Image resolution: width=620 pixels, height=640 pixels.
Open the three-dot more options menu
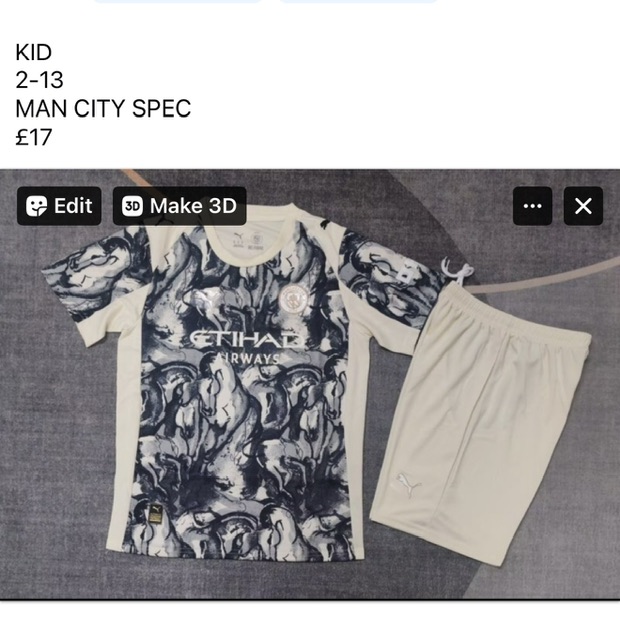pos(532,206)
